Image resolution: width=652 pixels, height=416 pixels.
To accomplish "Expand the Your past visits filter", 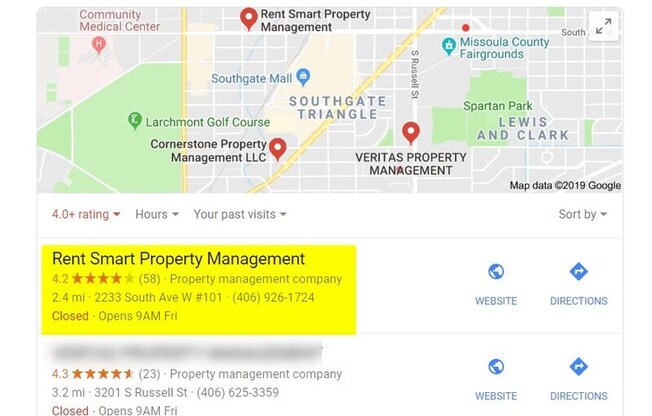I will [239, 214].
